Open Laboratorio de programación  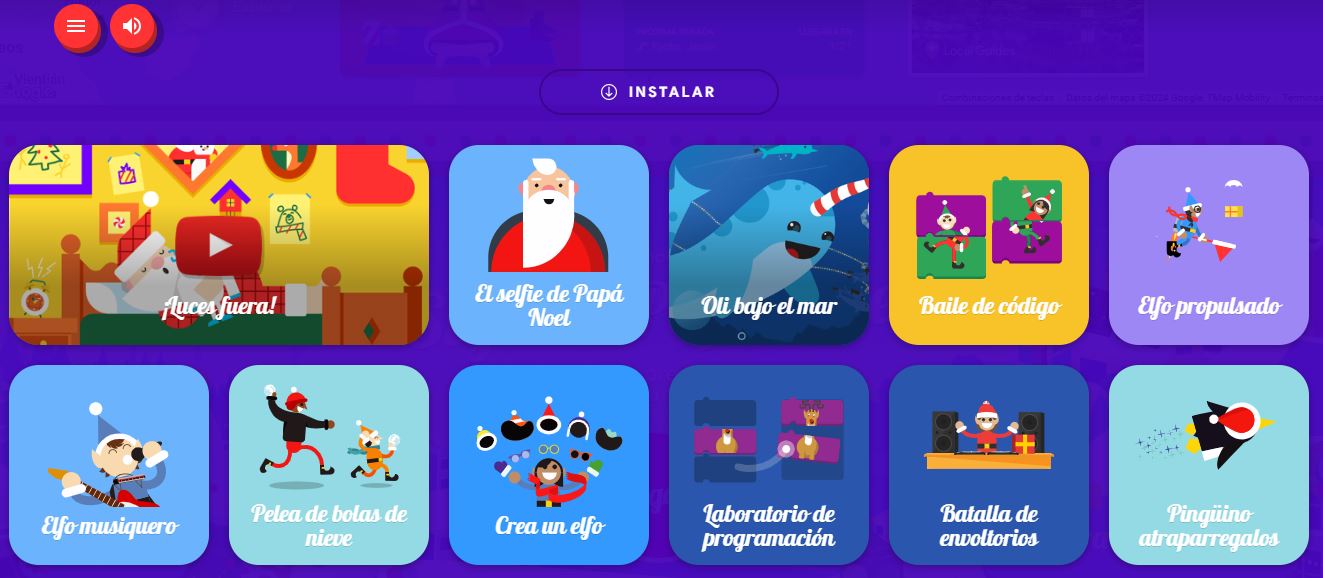pos(768,465)
